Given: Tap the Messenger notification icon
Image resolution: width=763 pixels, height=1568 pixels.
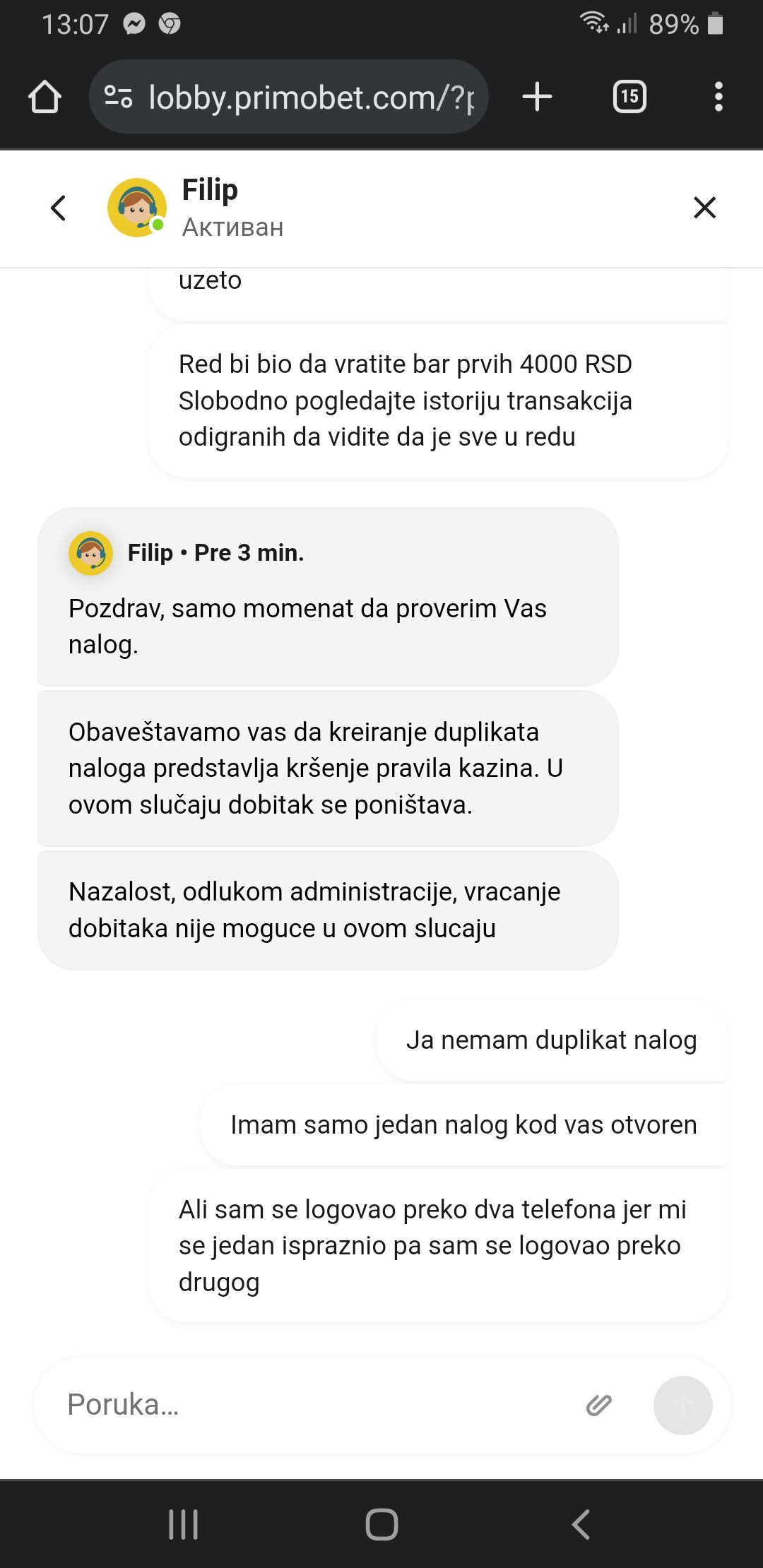Looking at the screenshot, I should (134, 23).
